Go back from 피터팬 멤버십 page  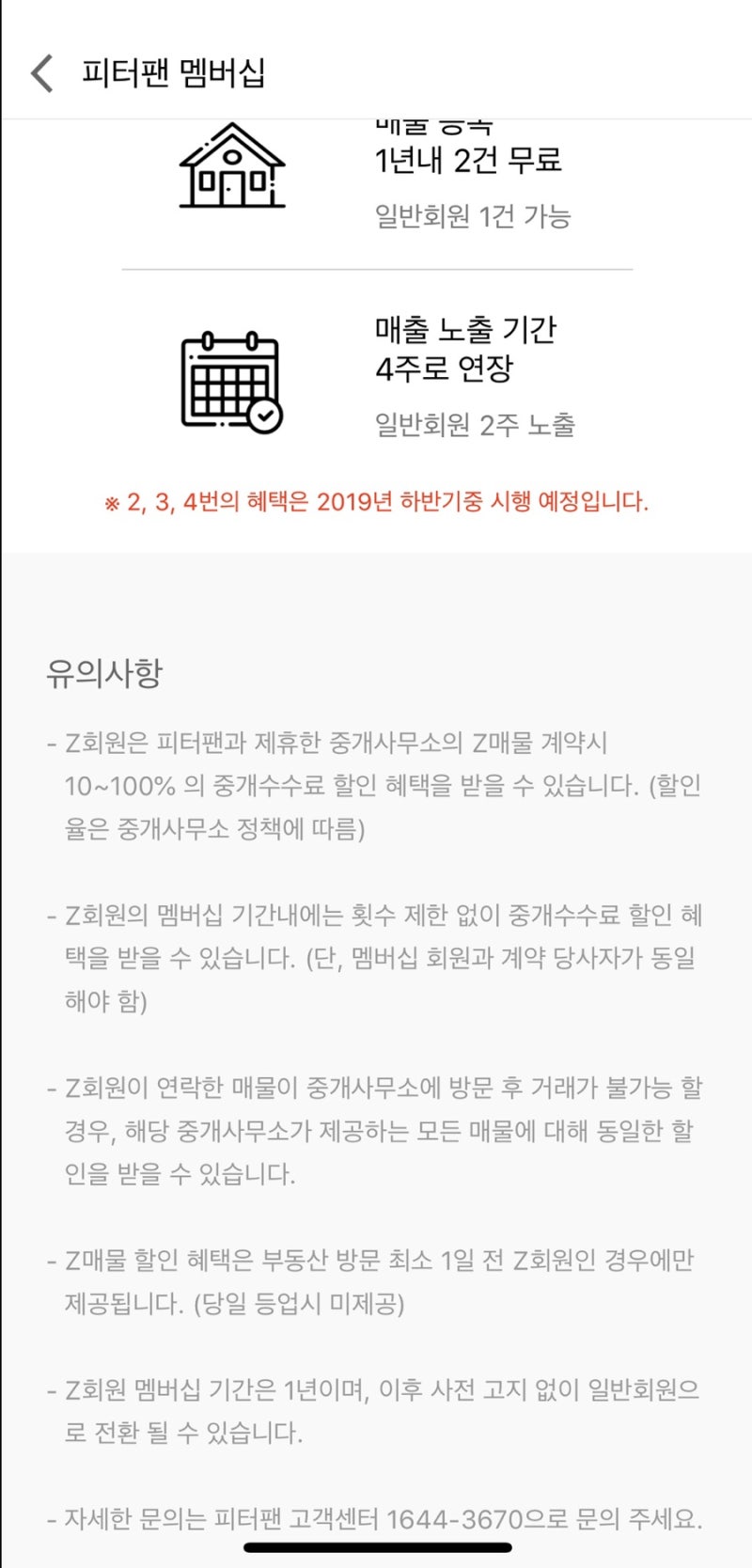pyautogui.click(x=42, y=73)
